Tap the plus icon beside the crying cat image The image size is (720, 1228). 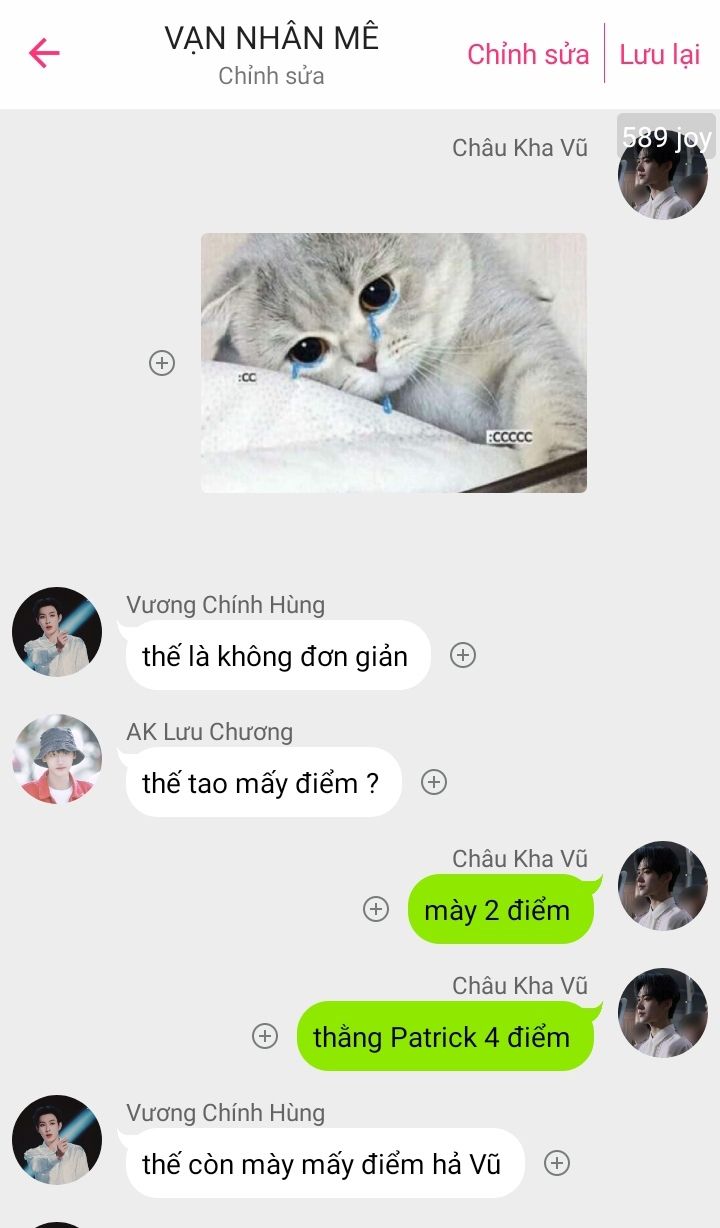(162, 363)
